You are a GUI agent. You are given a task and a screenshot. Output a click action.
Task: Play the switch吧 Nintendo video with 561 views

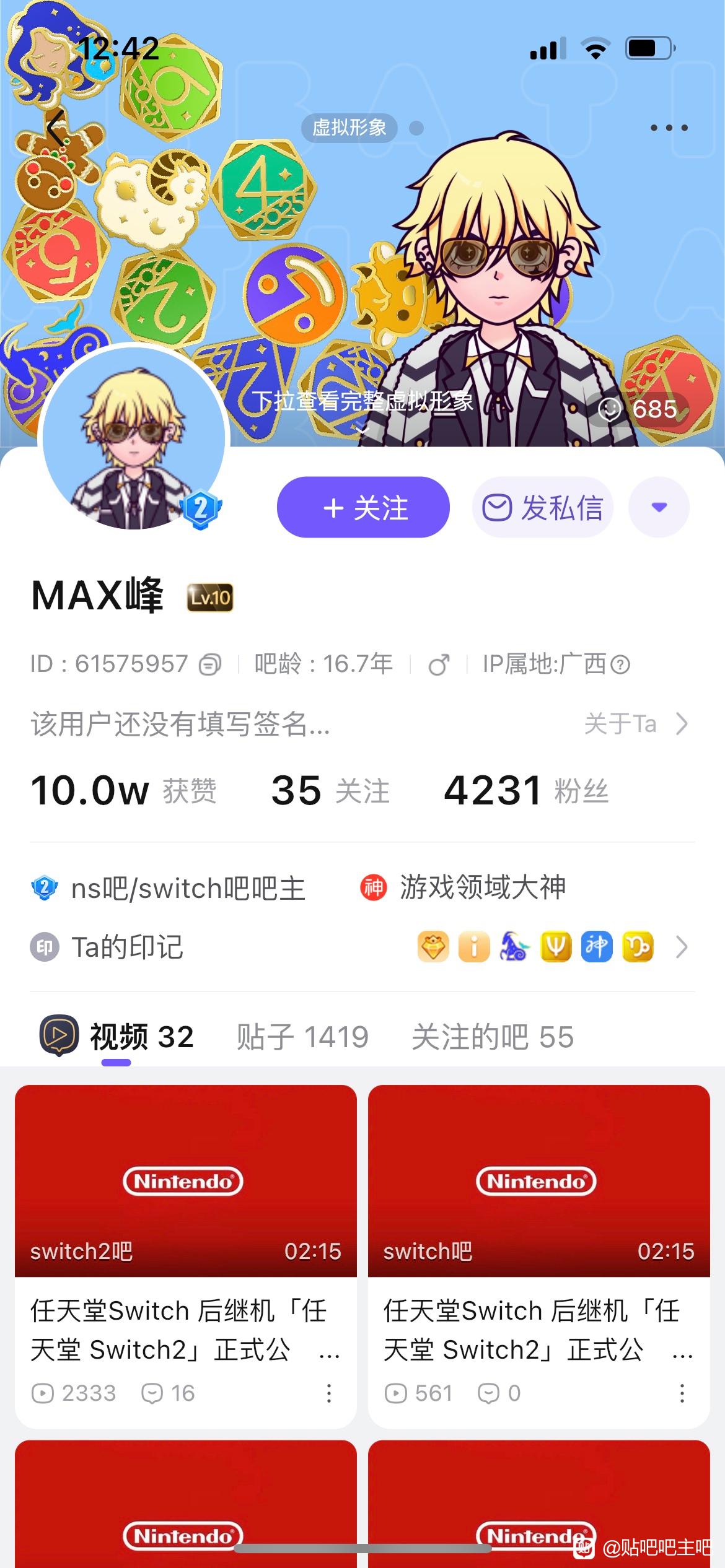coord(538,1180)
